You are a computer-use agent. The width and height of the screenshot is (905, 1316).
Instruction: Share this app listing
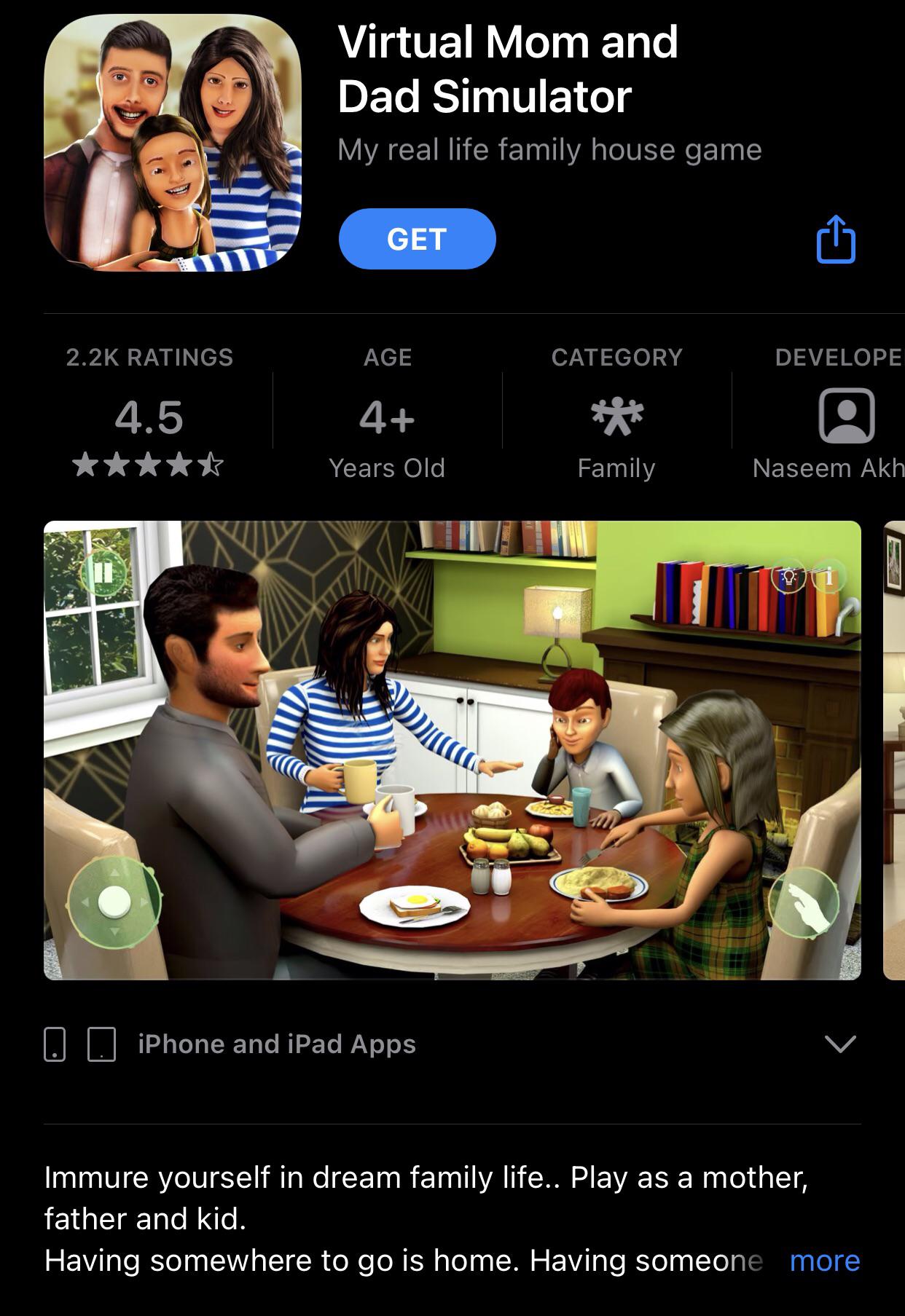(x=835, y=238)
